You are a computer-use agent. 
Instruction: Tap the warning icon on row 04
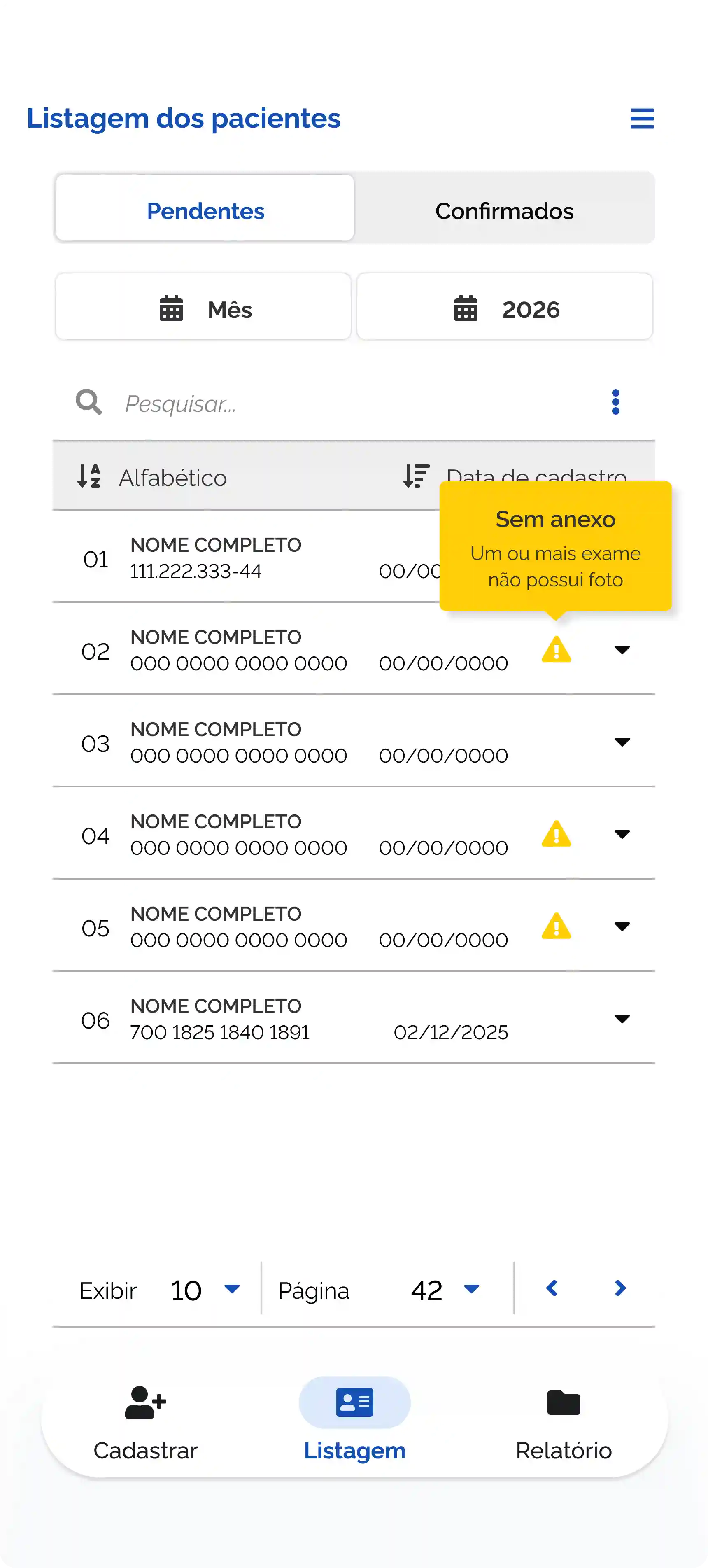[556, 834]
